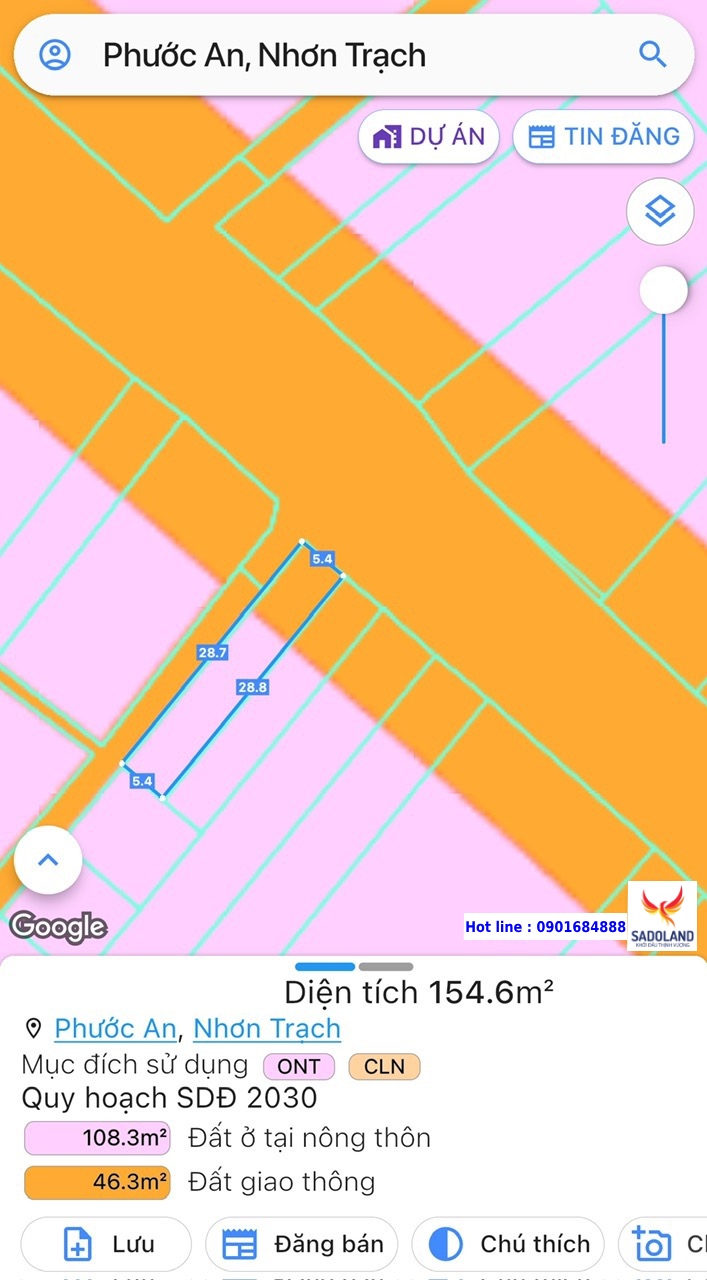Viewport: 707px width, 1280px height.
Task: Select the ONT land use chip
Action: (x=299, y=1066)
